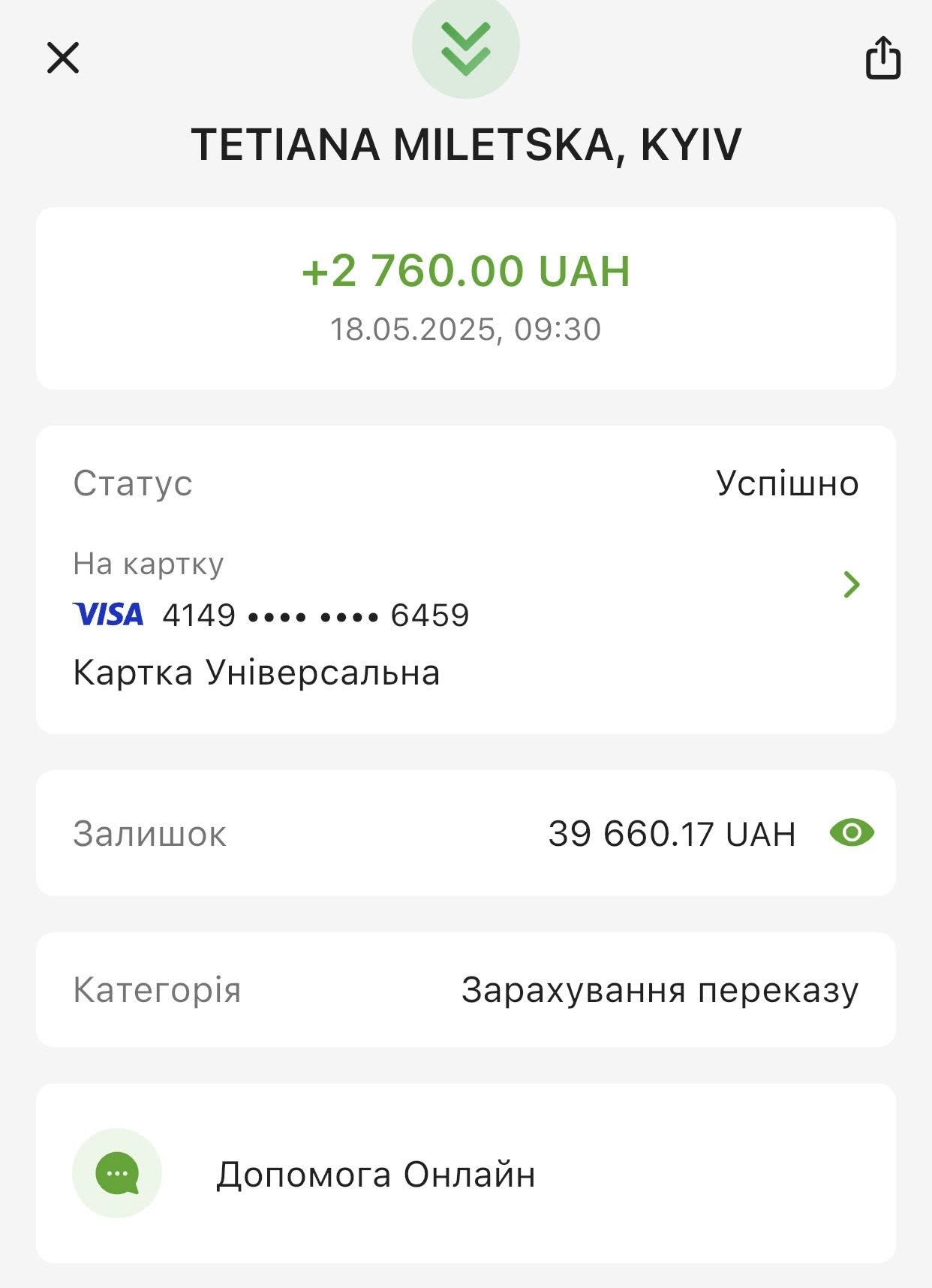Image resolution: width=932 pixels, height=1288 pixels.
Task: Open Допомога Онлайн support chat
Action: click(x=375, y=1174)
